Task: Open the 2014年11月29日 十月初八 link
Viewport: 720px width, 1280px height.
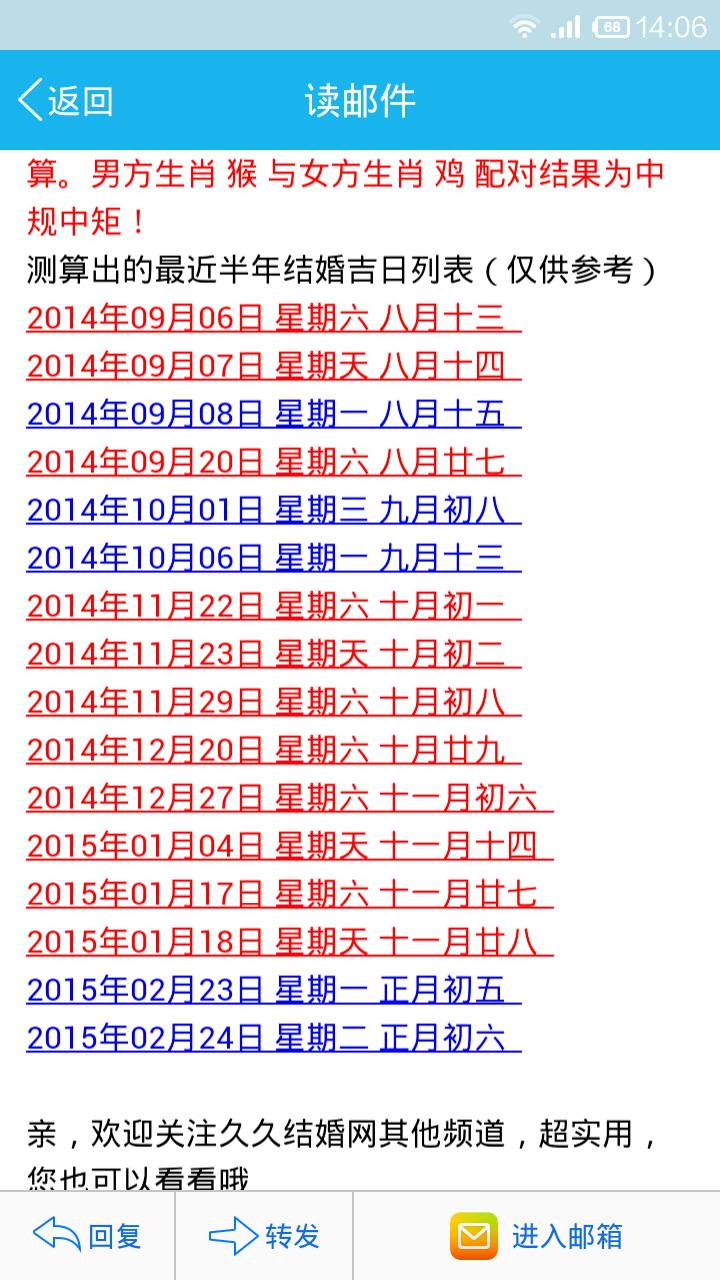Action: click(274, 702)
